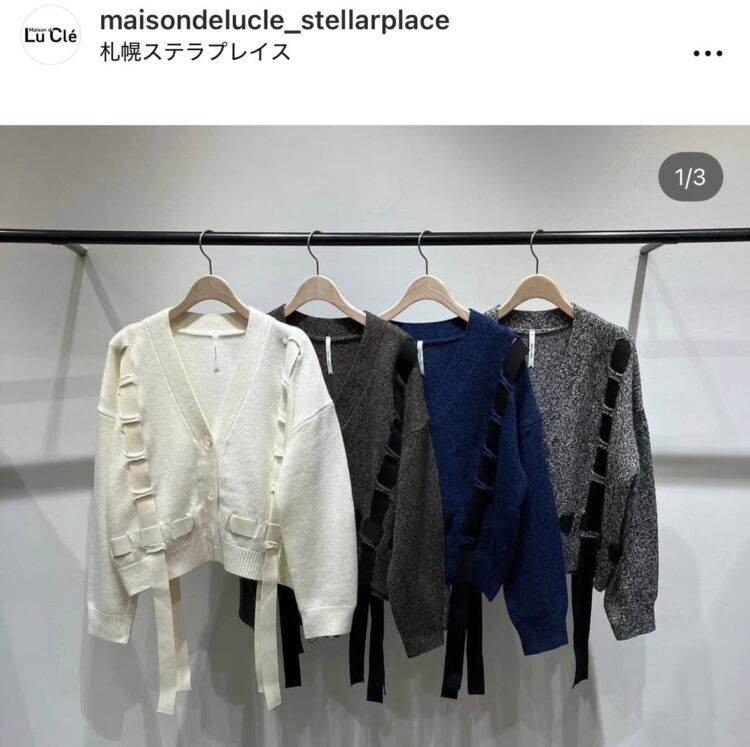
Task: Open the post's three-dot overflow menu
Action: (707, 53)
